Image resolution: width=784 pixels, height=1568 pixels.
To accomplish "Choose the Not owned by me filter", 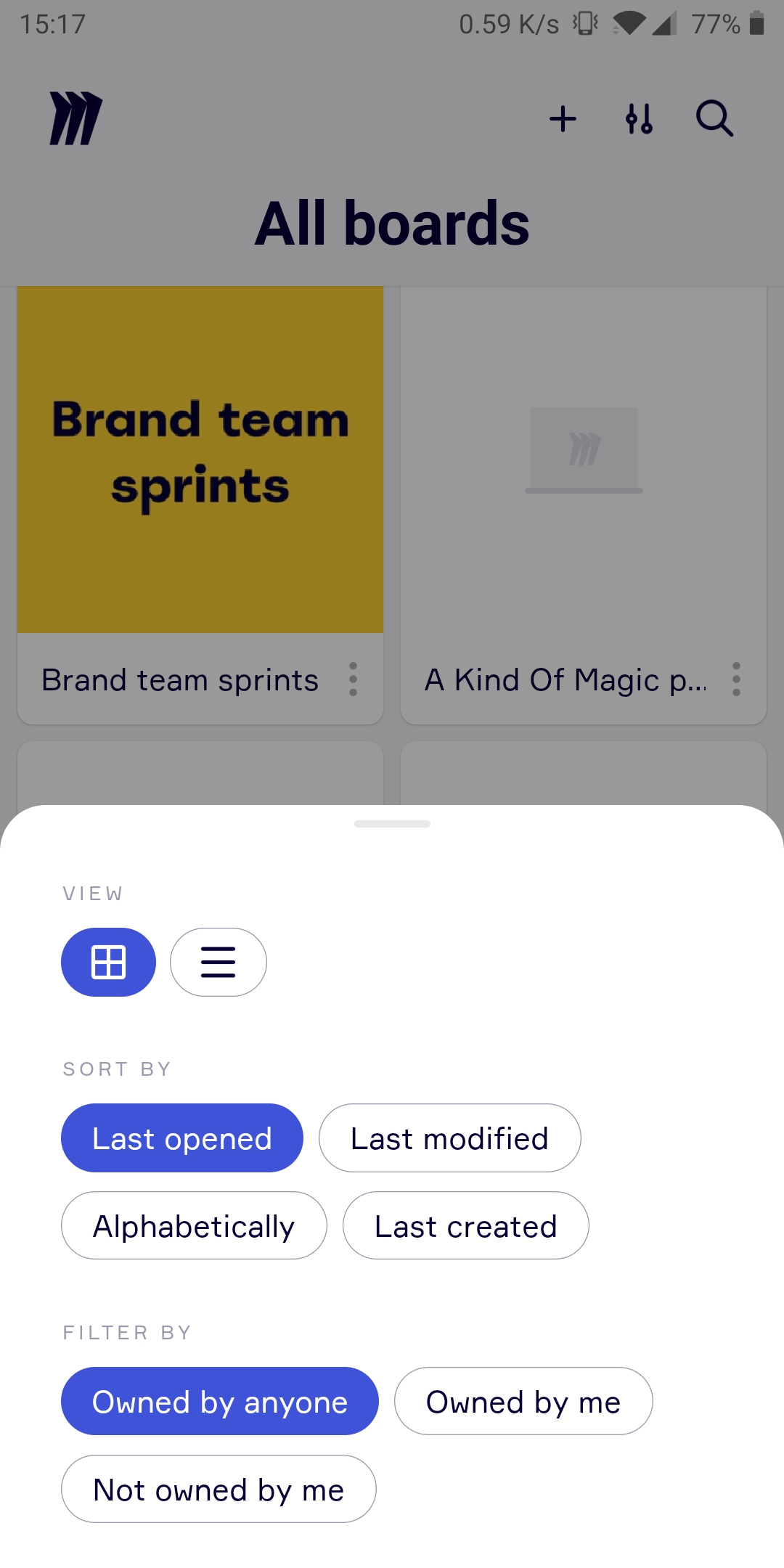I will pyautogui.click(x=219, y=1489).
